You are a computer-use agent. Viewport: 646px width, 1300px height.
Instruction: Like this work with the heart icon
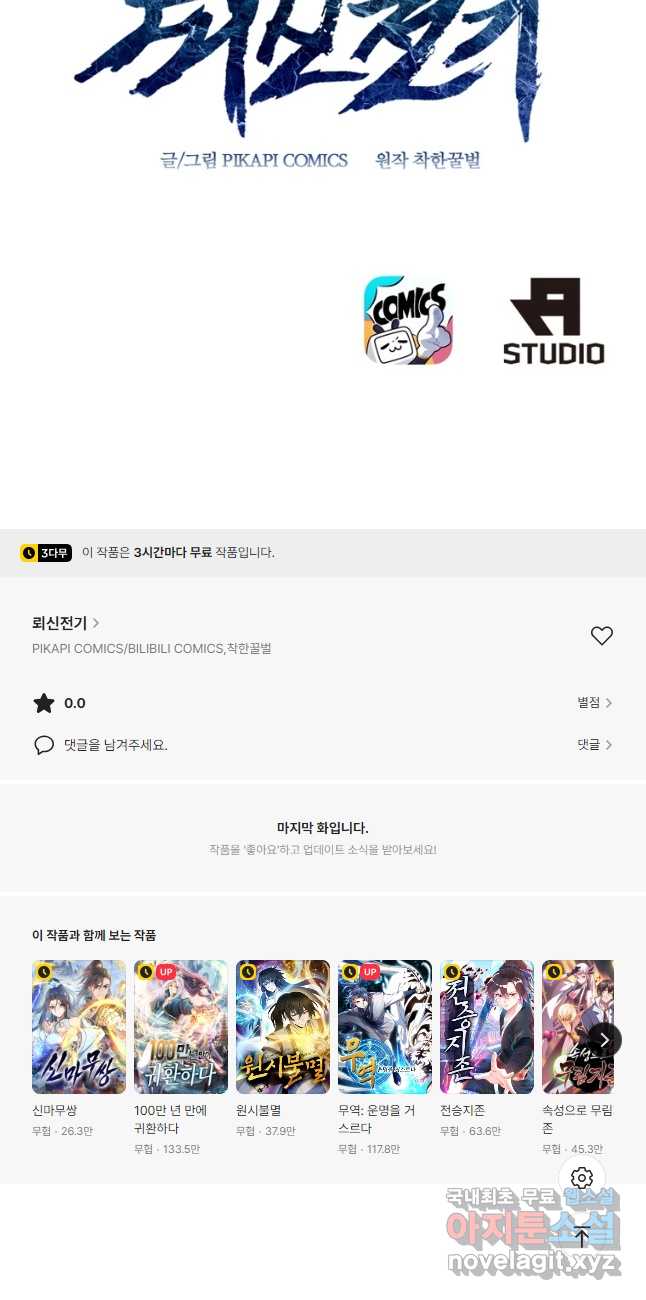click(x=601, y=636)
